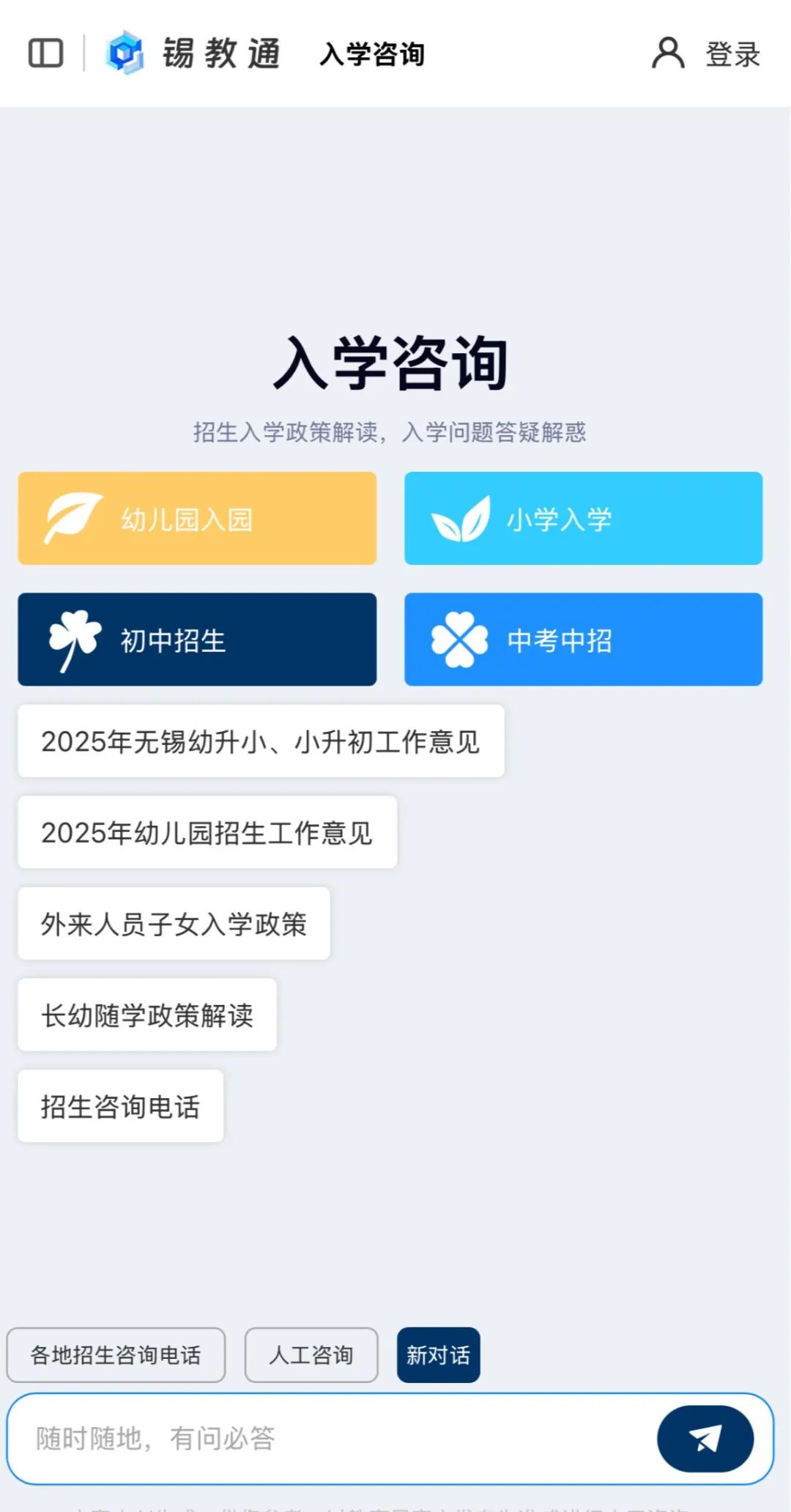Open 长幼随学政策解读 question
The width and height of the screenshot is (791, 1512).
[147, 1015]
